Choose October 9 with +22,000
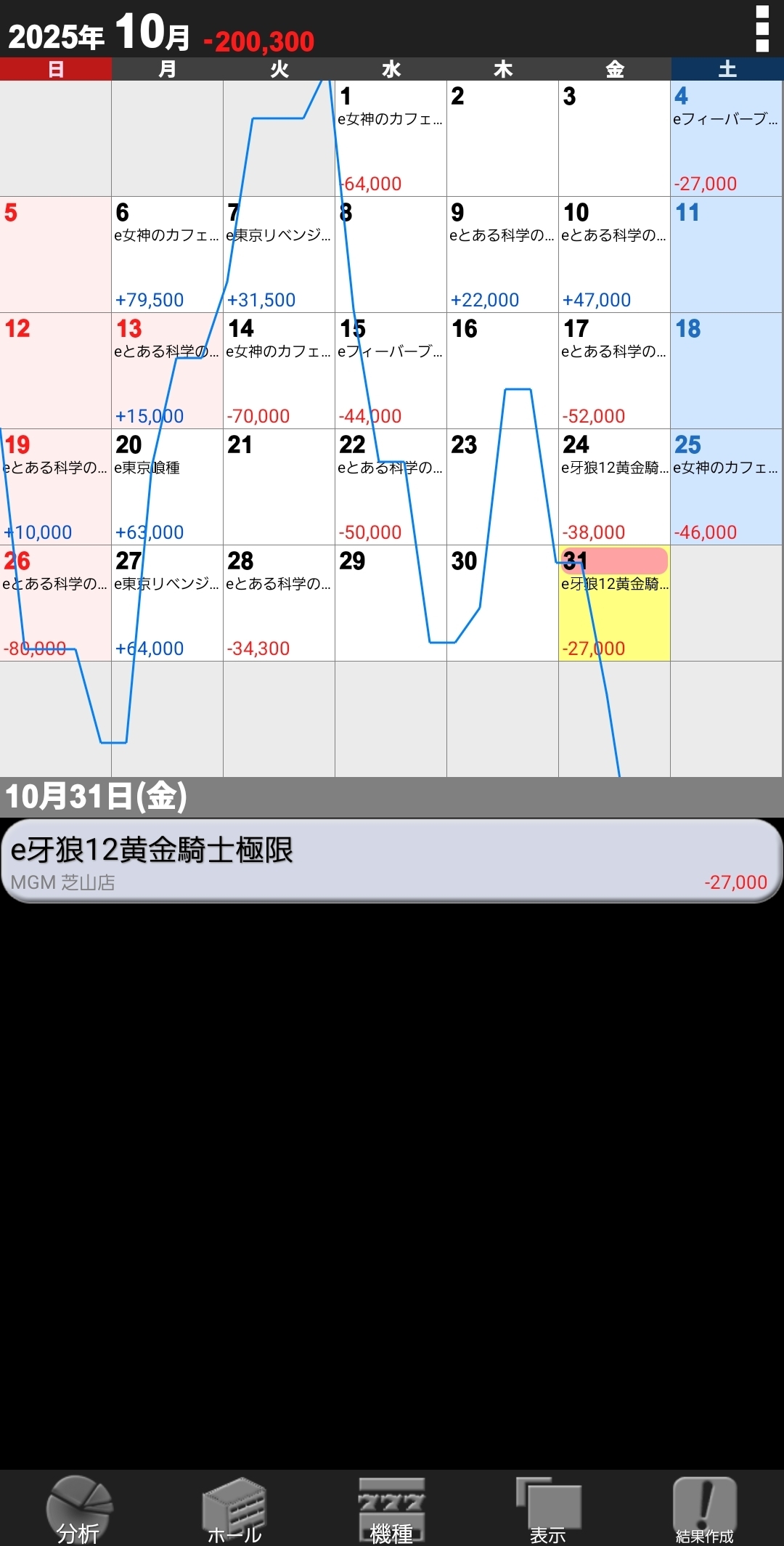 click(x=502, y=254)
